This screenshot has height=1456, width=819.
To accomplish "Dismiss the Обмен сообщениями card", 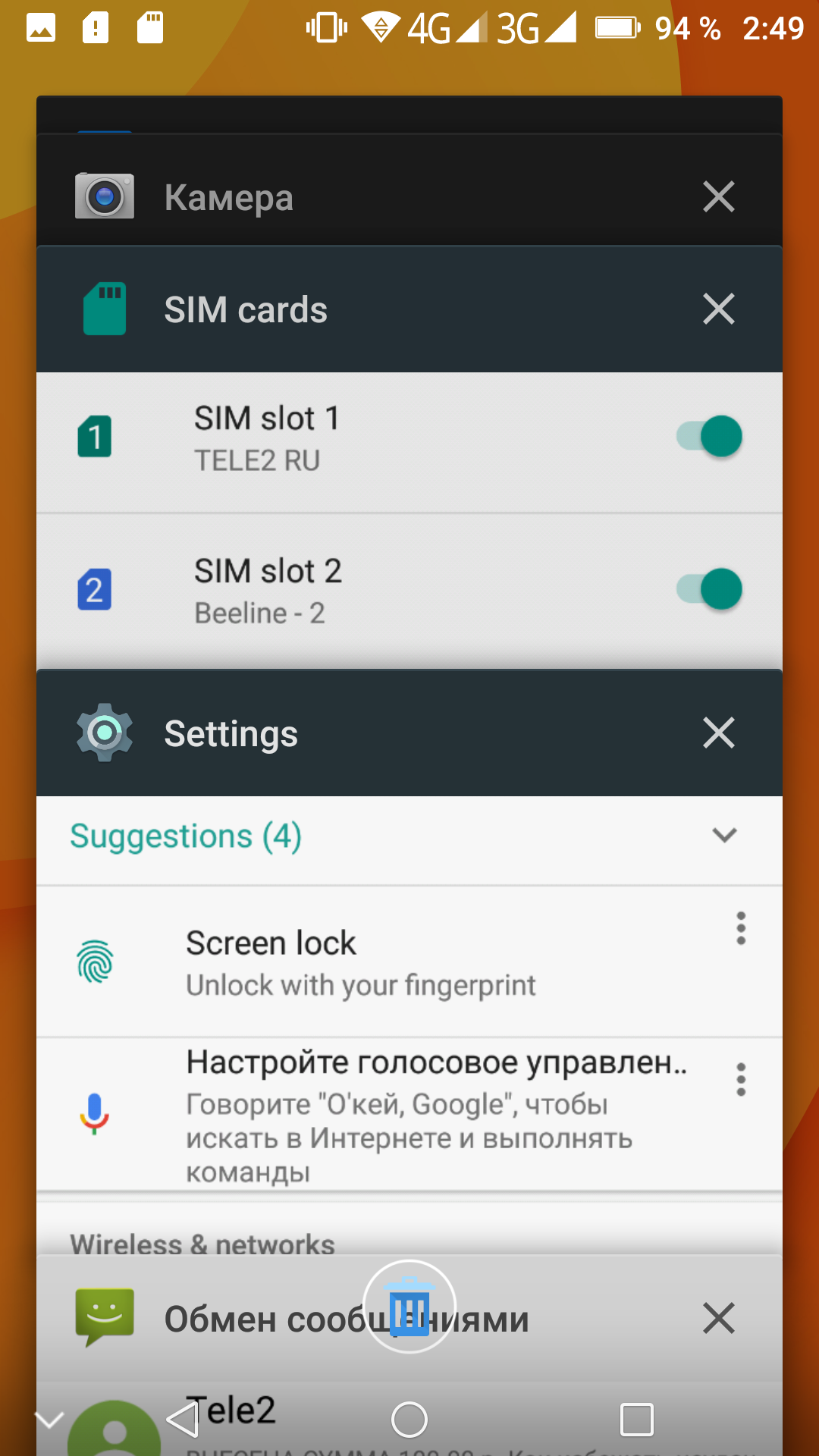I will click(x=718, y=1318).
